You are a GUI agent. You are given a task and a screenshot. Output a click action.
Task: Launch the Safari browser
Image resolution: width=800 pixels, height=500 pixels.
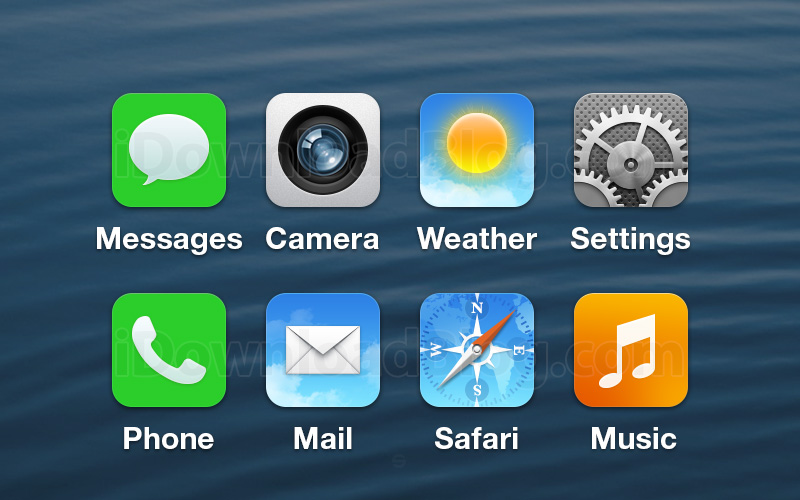pos(477,350)
